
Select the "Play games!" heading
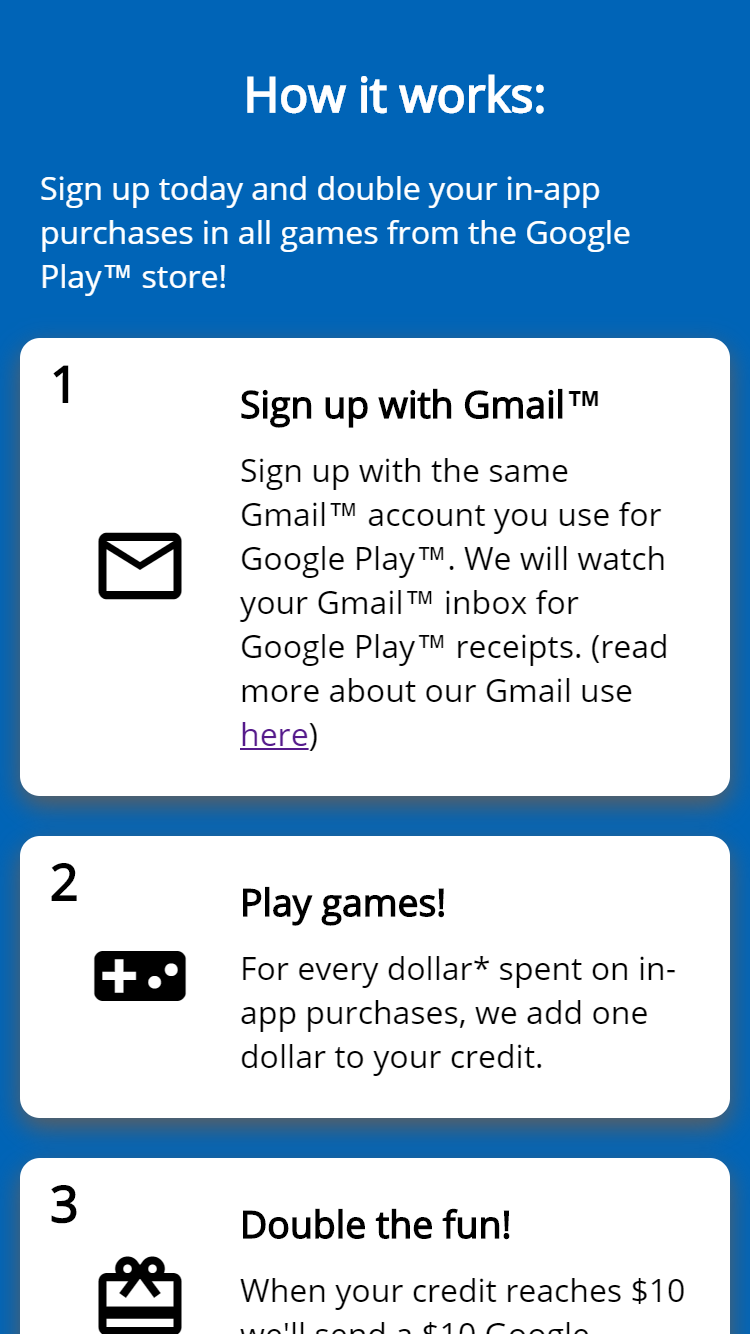click(343, 903)
